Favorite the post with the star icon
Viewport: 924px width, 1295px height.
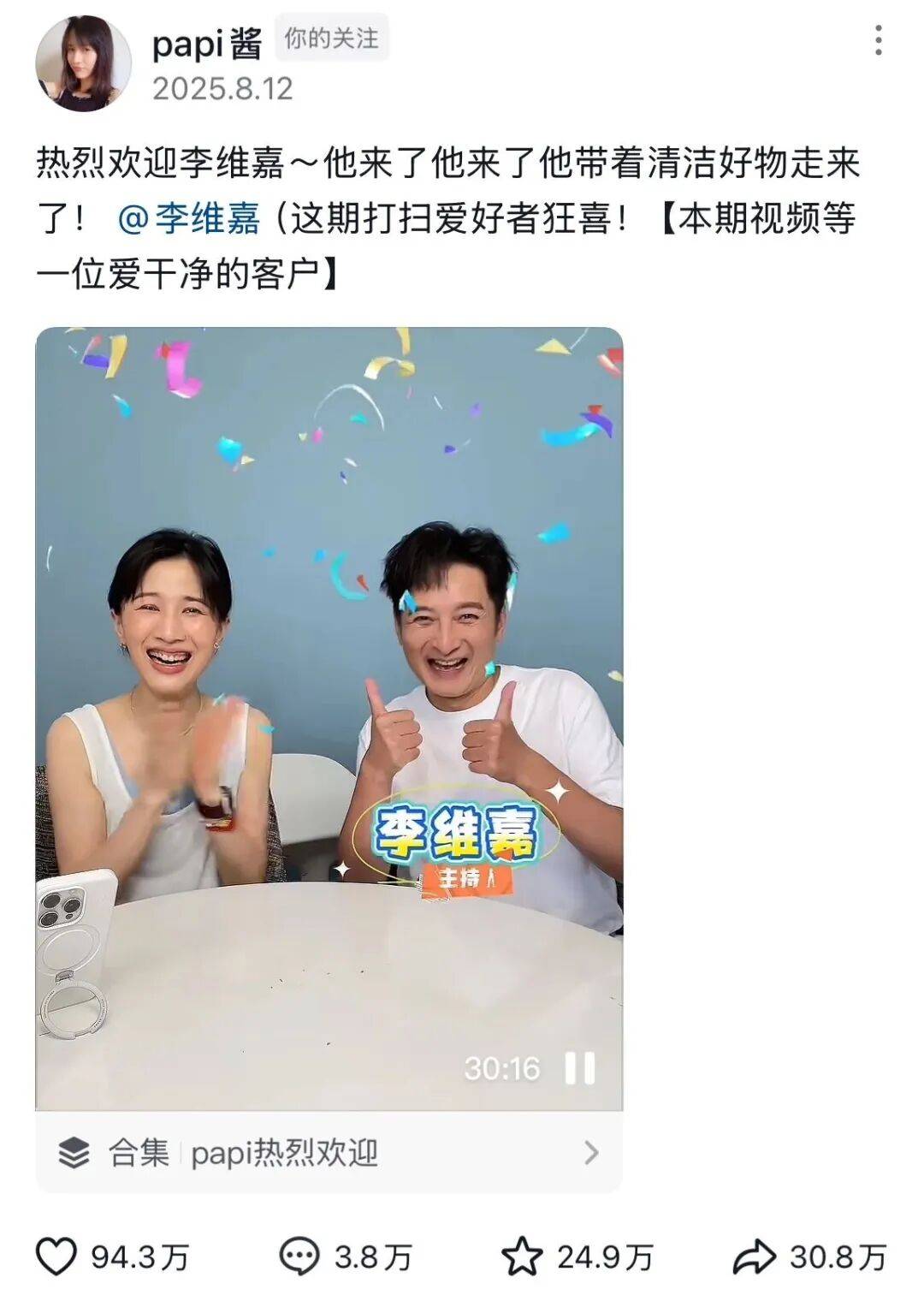point(522,1256)
